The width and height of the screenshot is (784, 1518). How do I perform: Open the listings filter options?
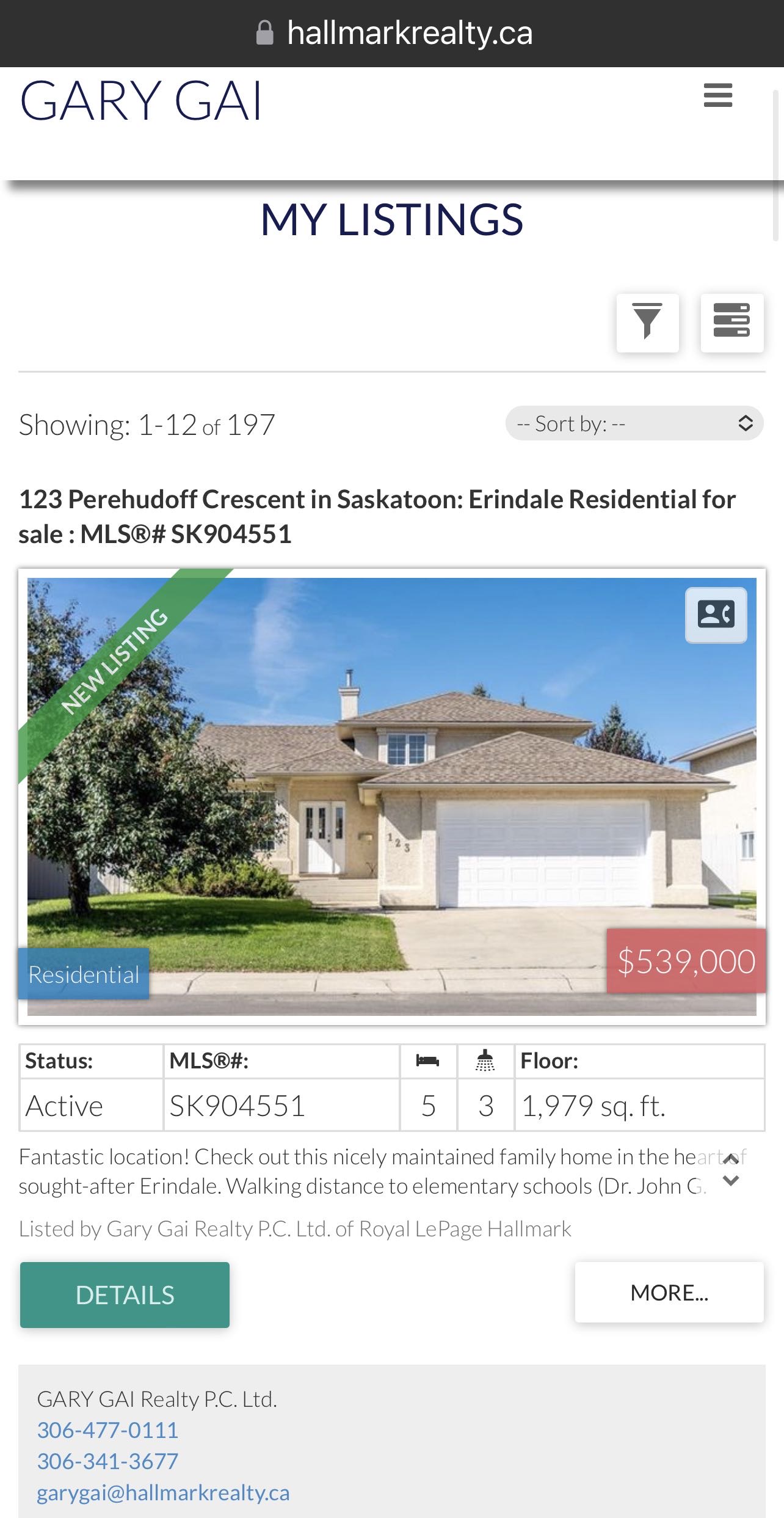click(x=647, y=323)
